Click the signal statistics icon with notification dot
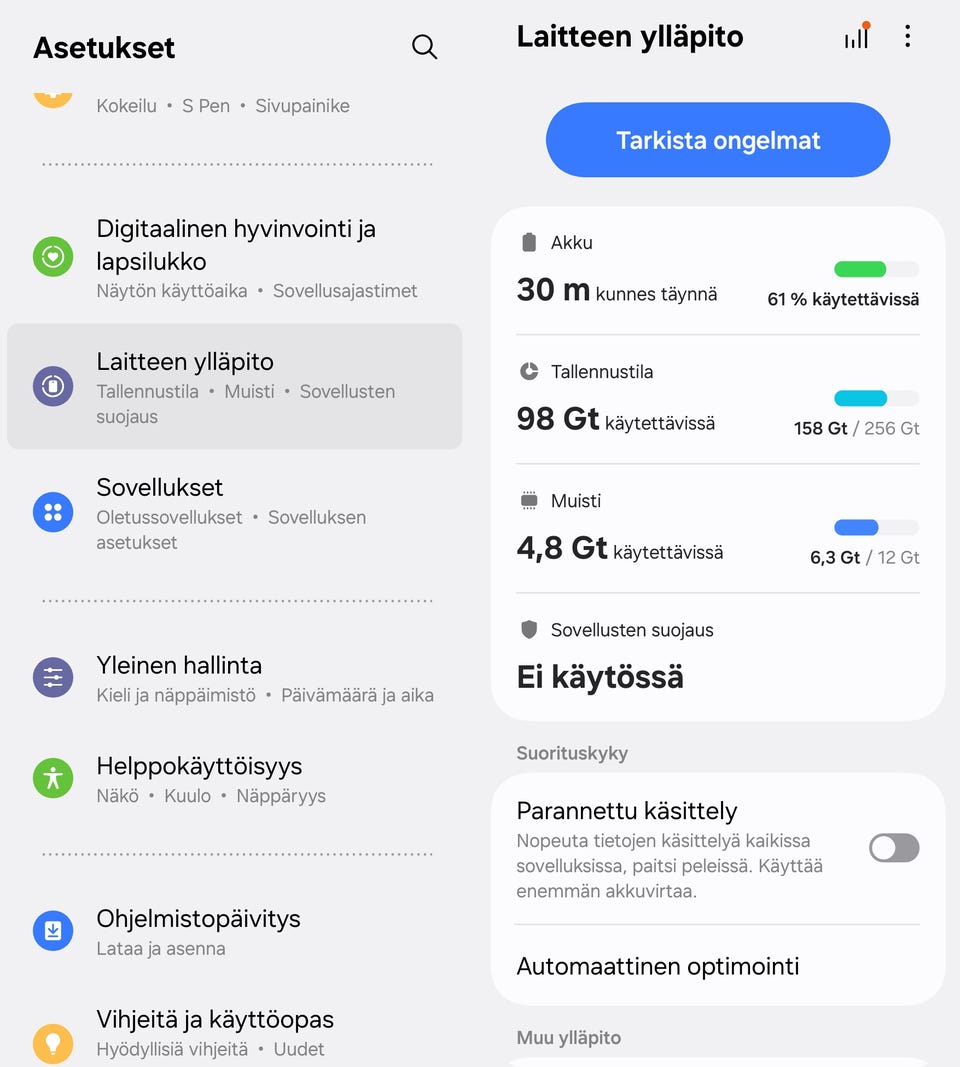960x1067 pixels. click(x=856, y=36)
